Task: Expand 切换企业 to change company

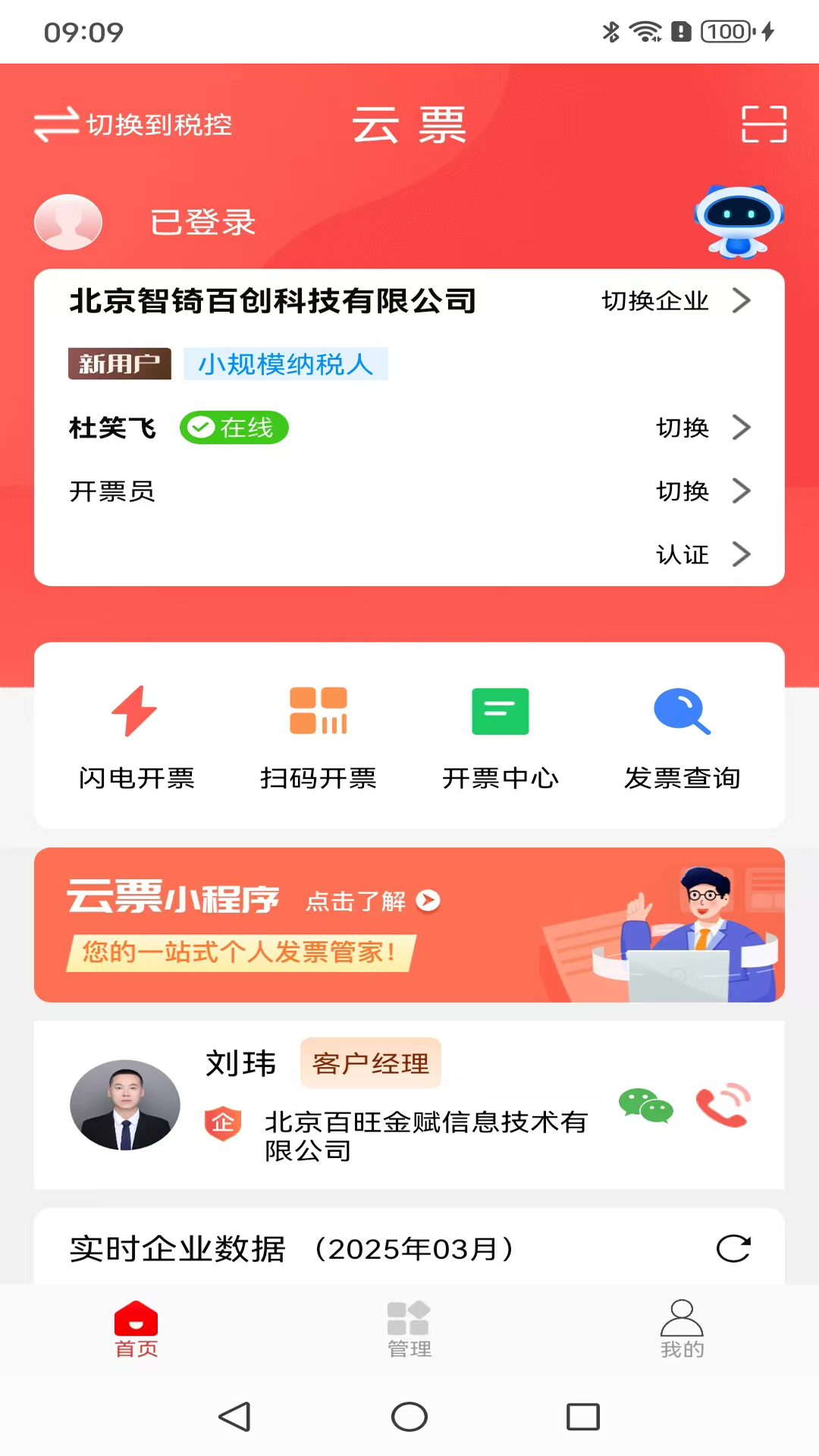Action: pos(673,301)
